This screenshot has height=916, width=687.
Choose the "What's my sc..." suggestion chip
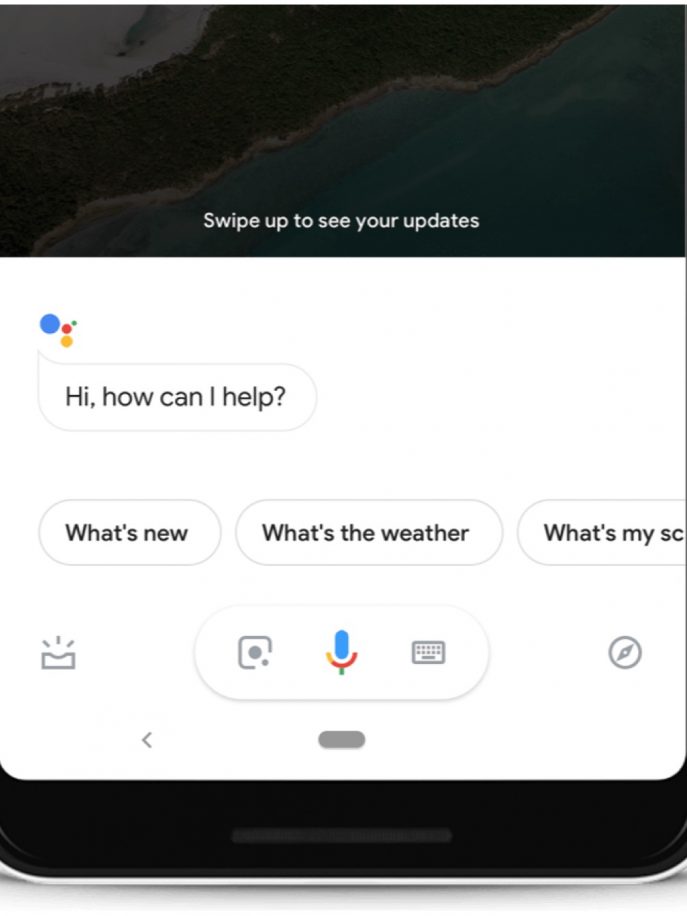(605, 533)
